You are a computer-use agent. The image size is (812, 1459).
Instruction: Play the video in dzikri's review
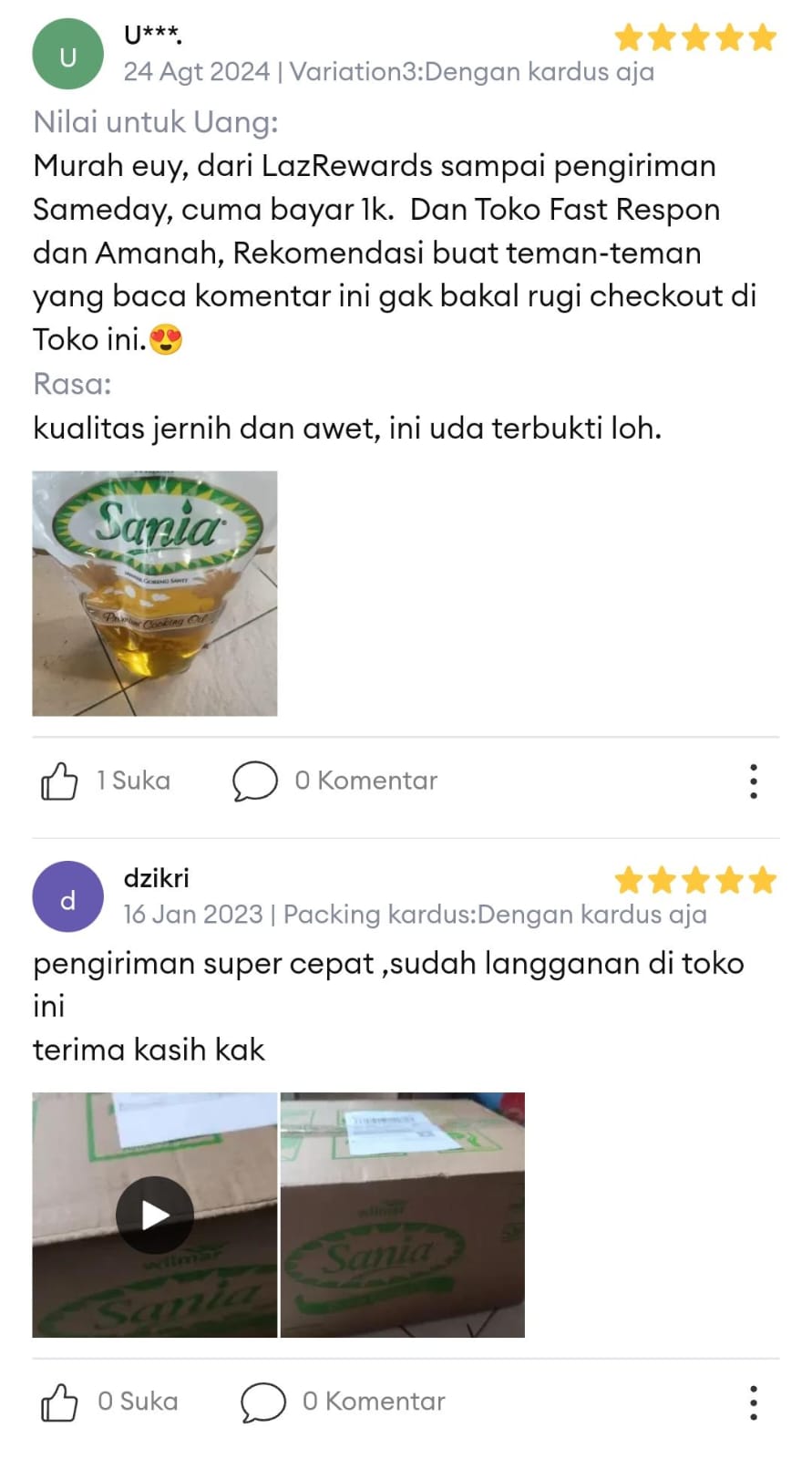click(155, 1215)
